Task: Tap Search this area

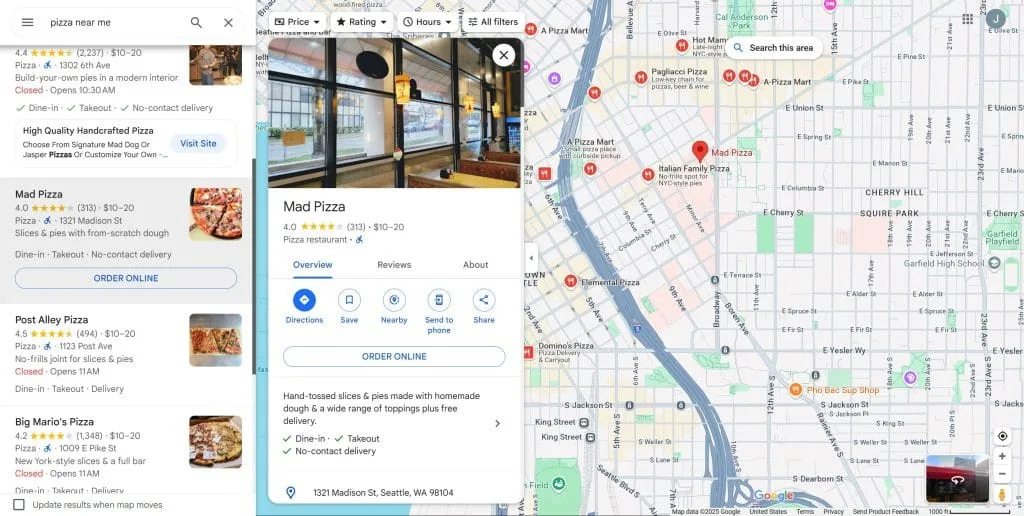Action: coord(773,48)
